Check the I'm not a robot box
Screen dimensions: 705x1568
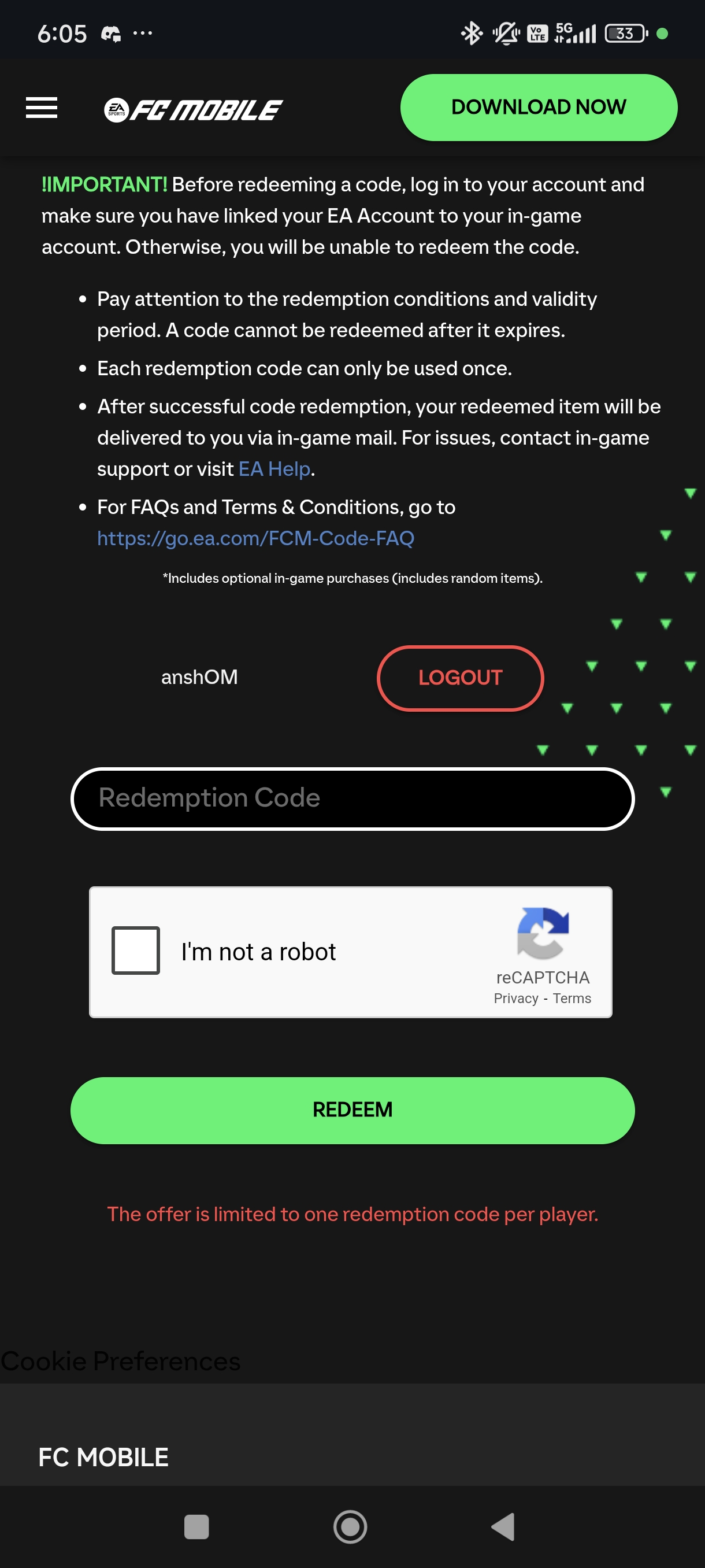136,950
